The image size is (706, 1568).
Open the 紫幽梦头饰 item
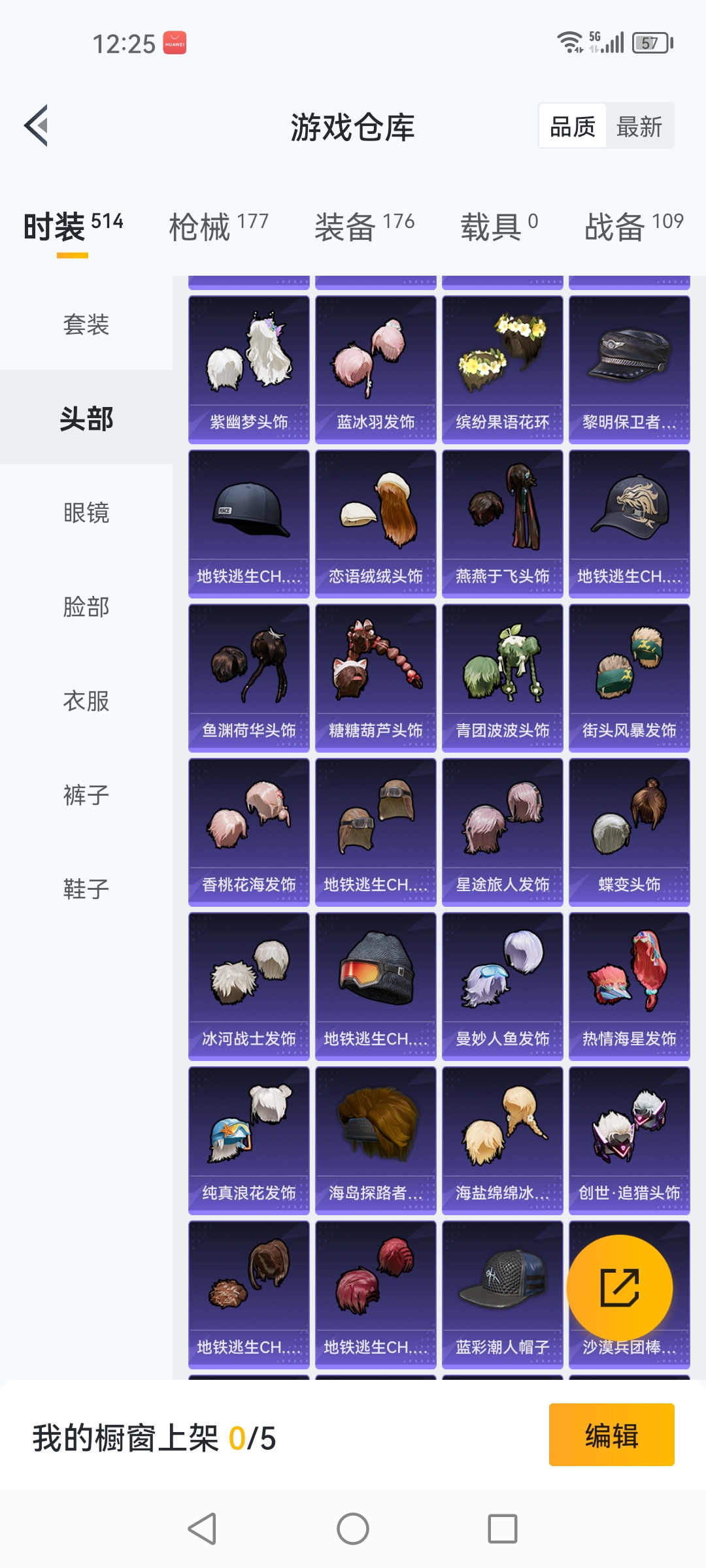249,369
